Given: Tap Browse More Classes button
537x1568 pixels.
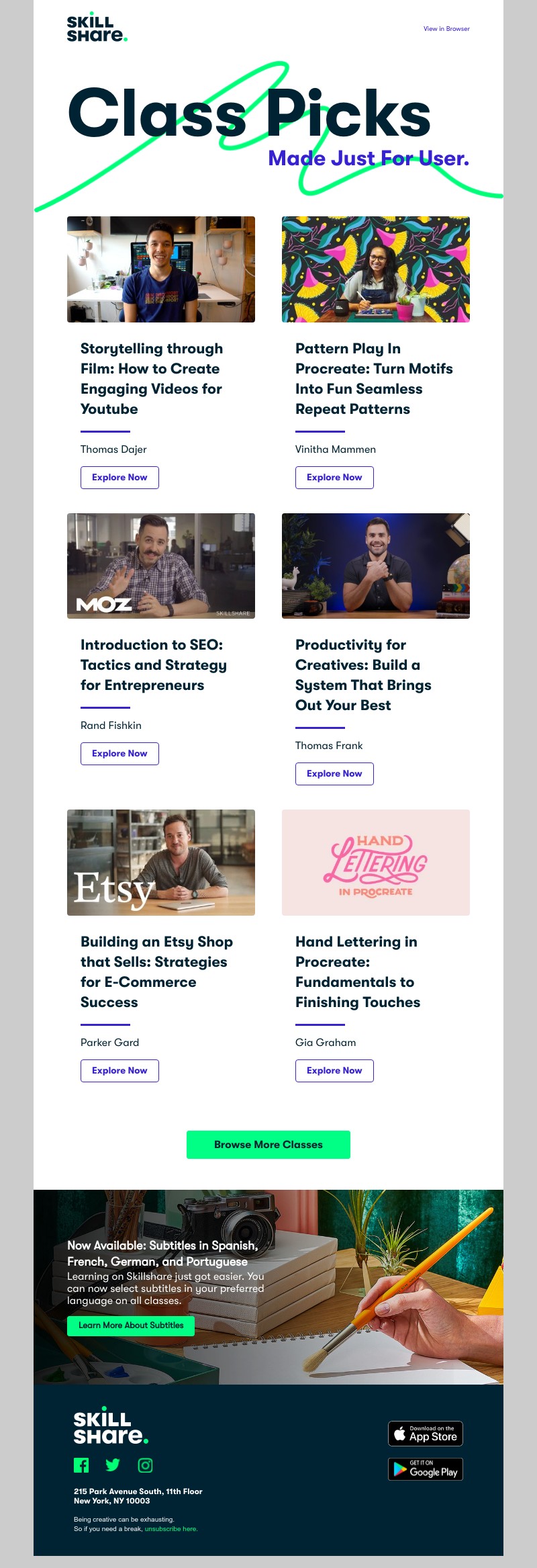Looking at the screenshot, I should [x=268, y=1145].
